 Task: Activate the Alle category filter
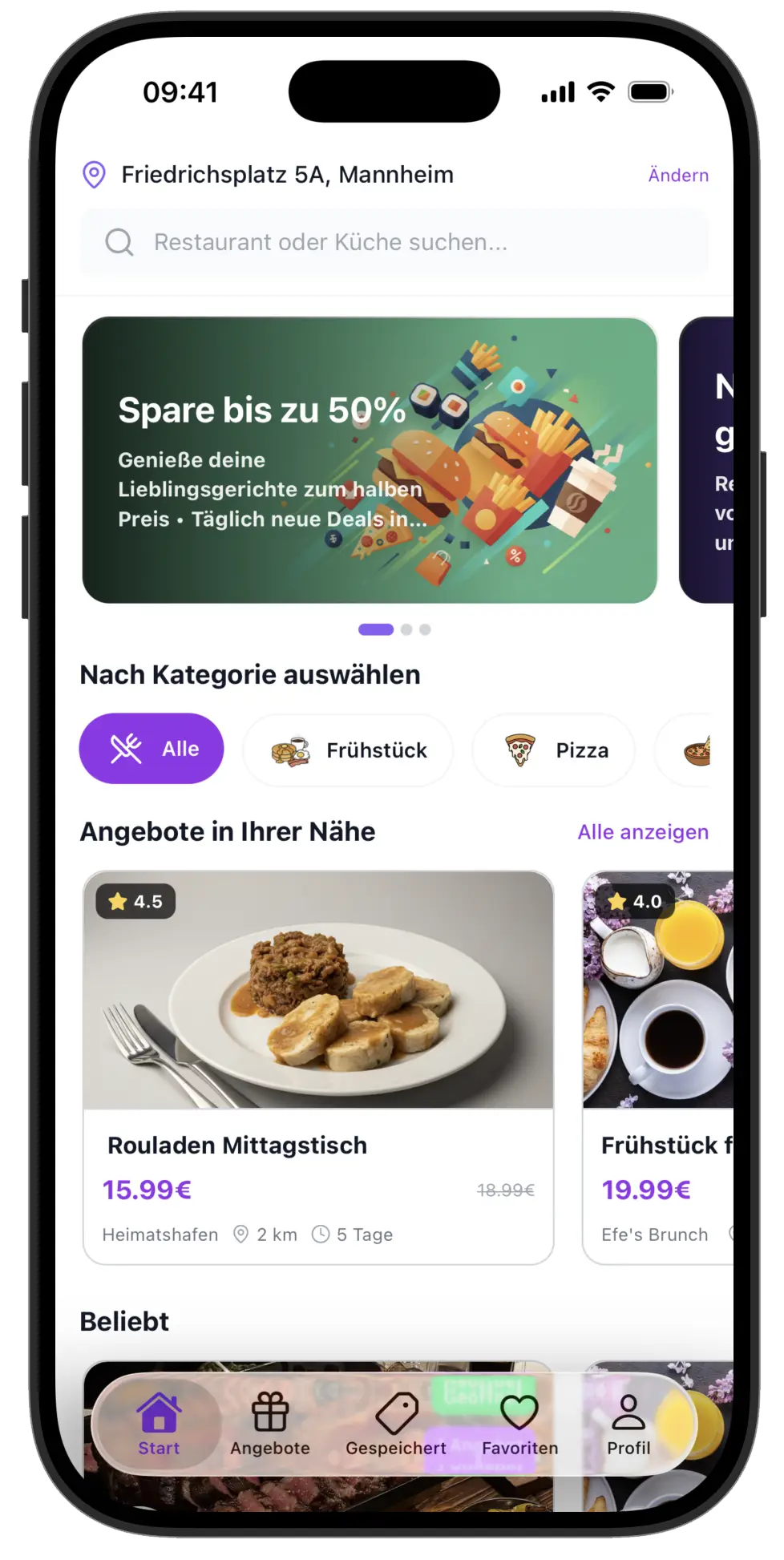(x=151, y=748)
